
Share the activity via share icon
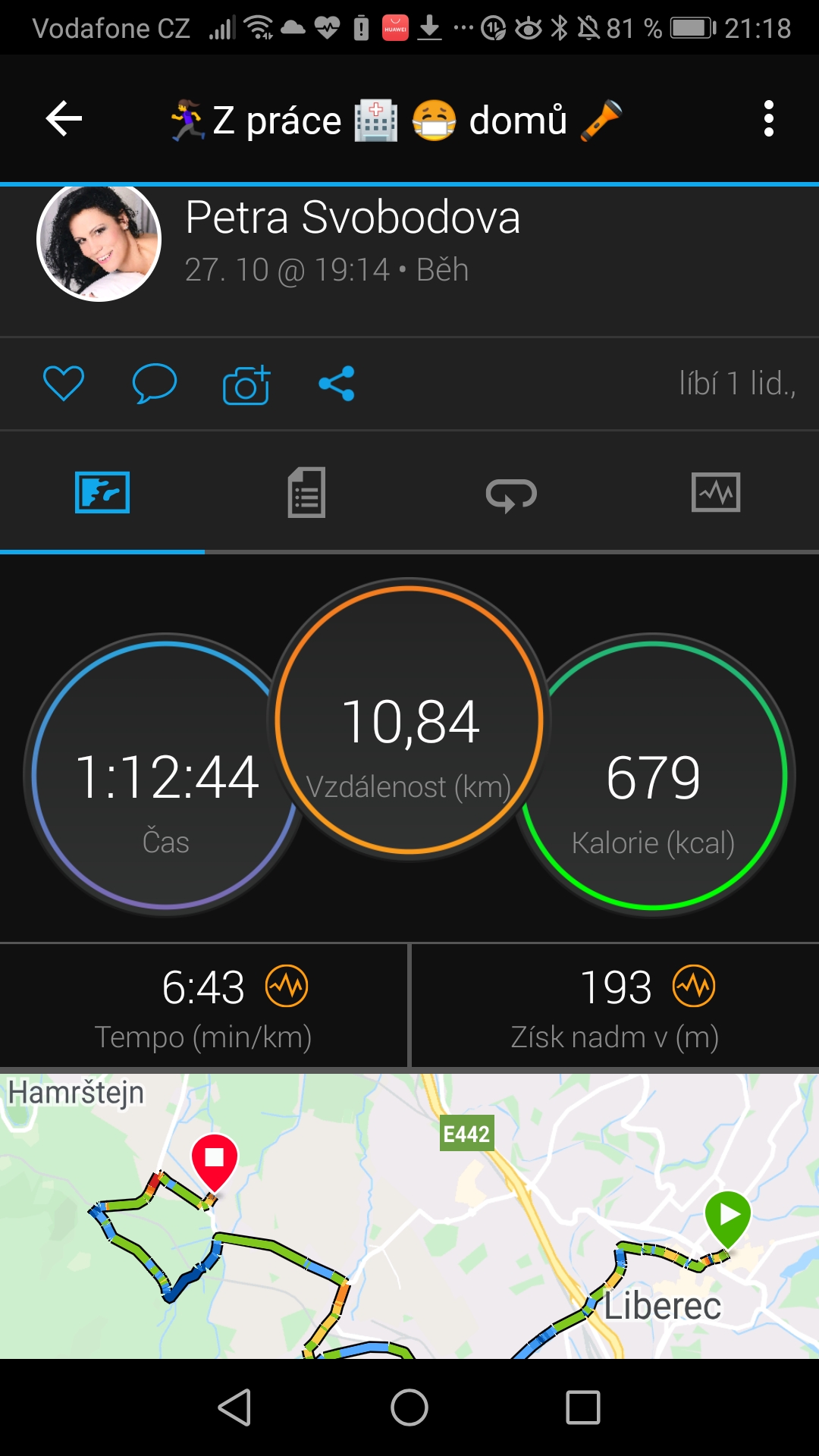337,383
